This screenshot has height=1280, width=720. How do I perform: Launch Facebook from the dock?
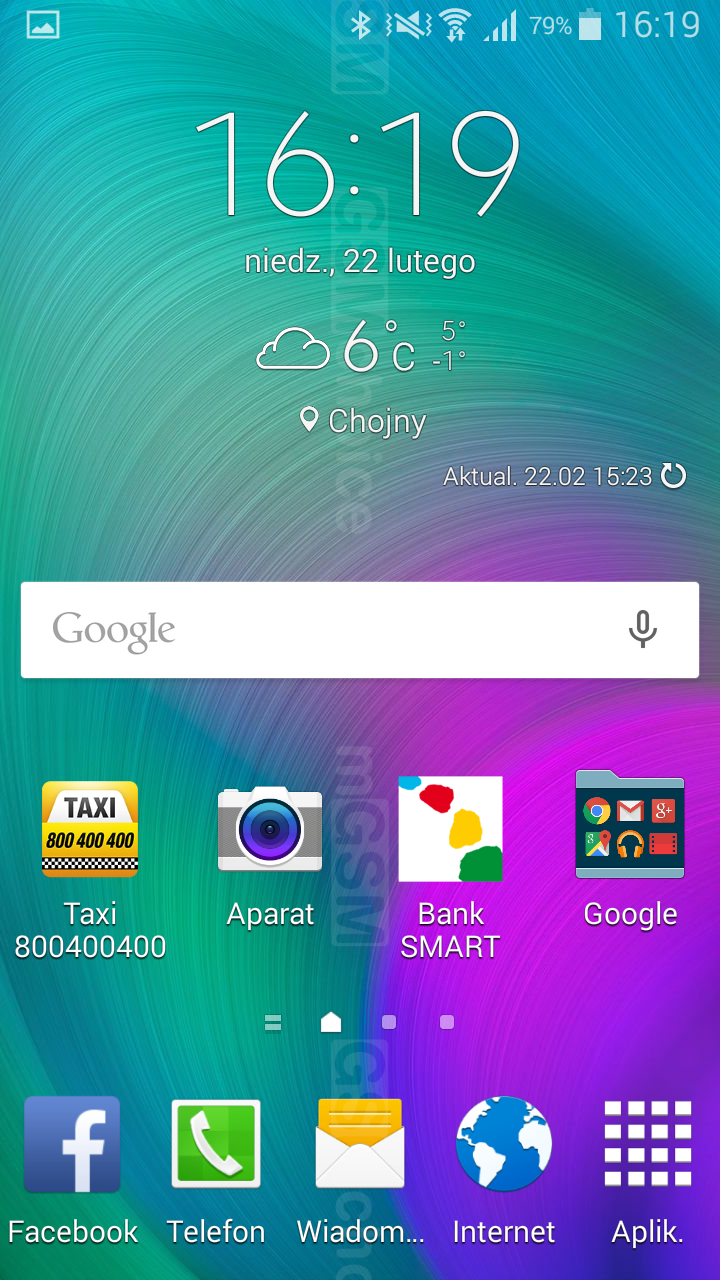[72, 1145]
